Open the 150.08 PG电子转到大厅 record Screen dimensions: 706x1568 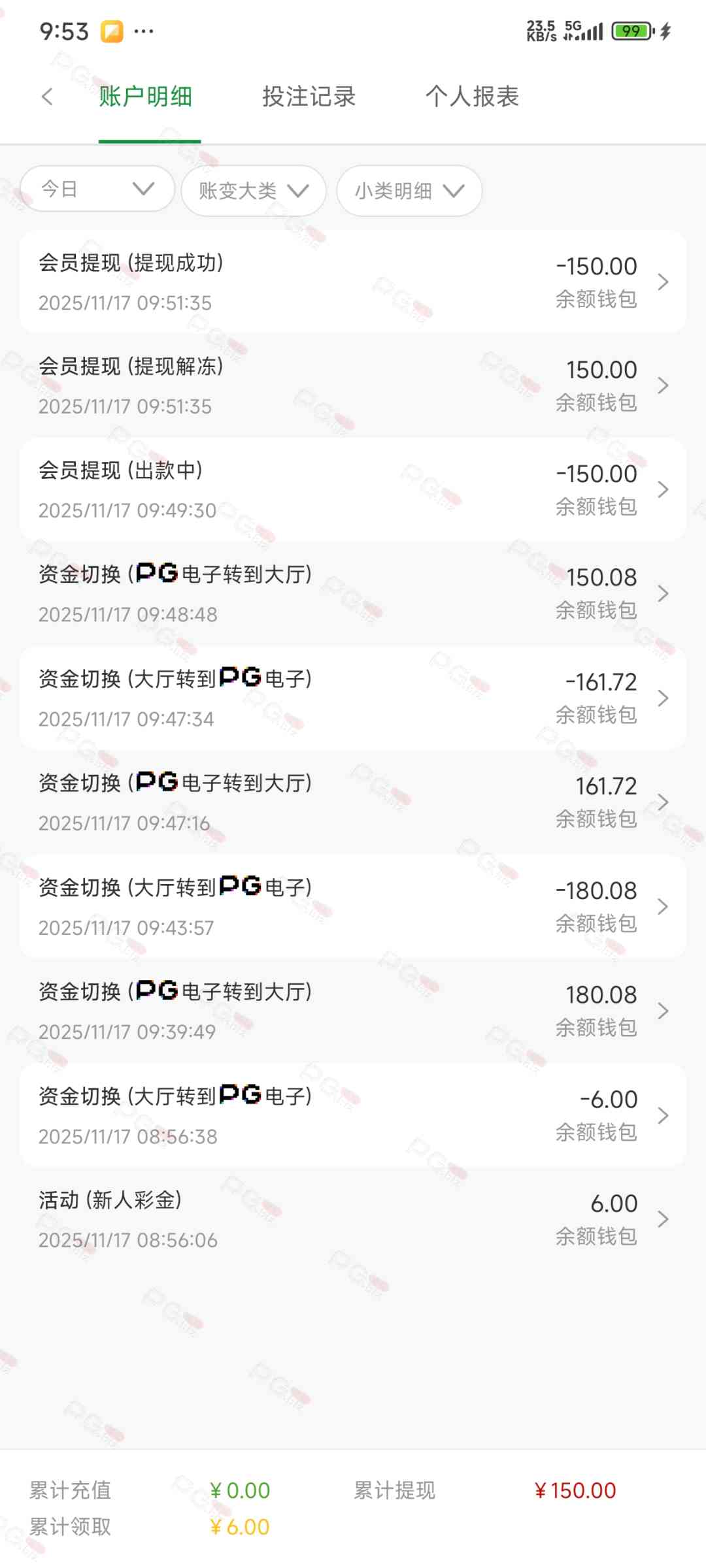pyautogui.click(x=353, y=593)
